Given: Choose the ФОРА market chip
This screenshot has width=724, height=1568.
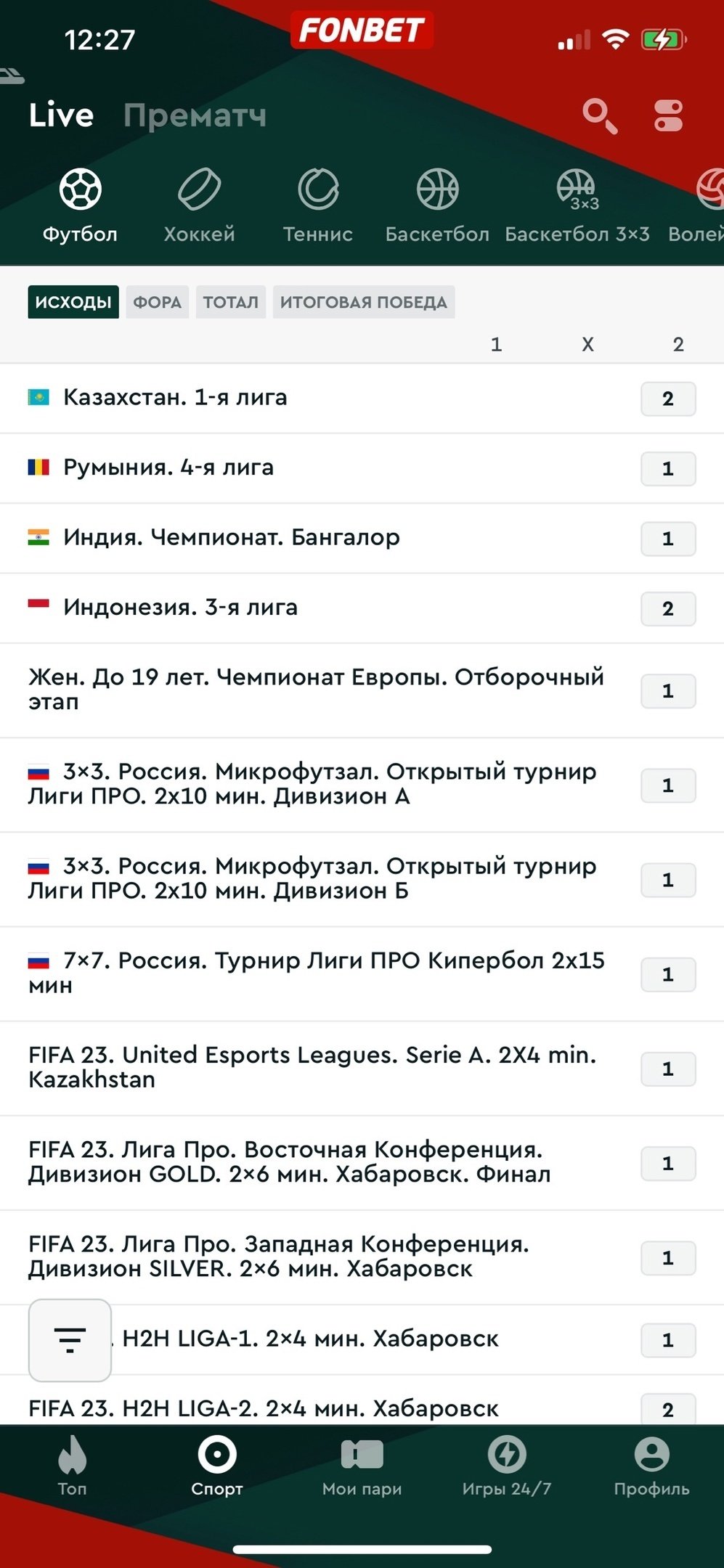Looking at the screenshot, I should [157, 302].
